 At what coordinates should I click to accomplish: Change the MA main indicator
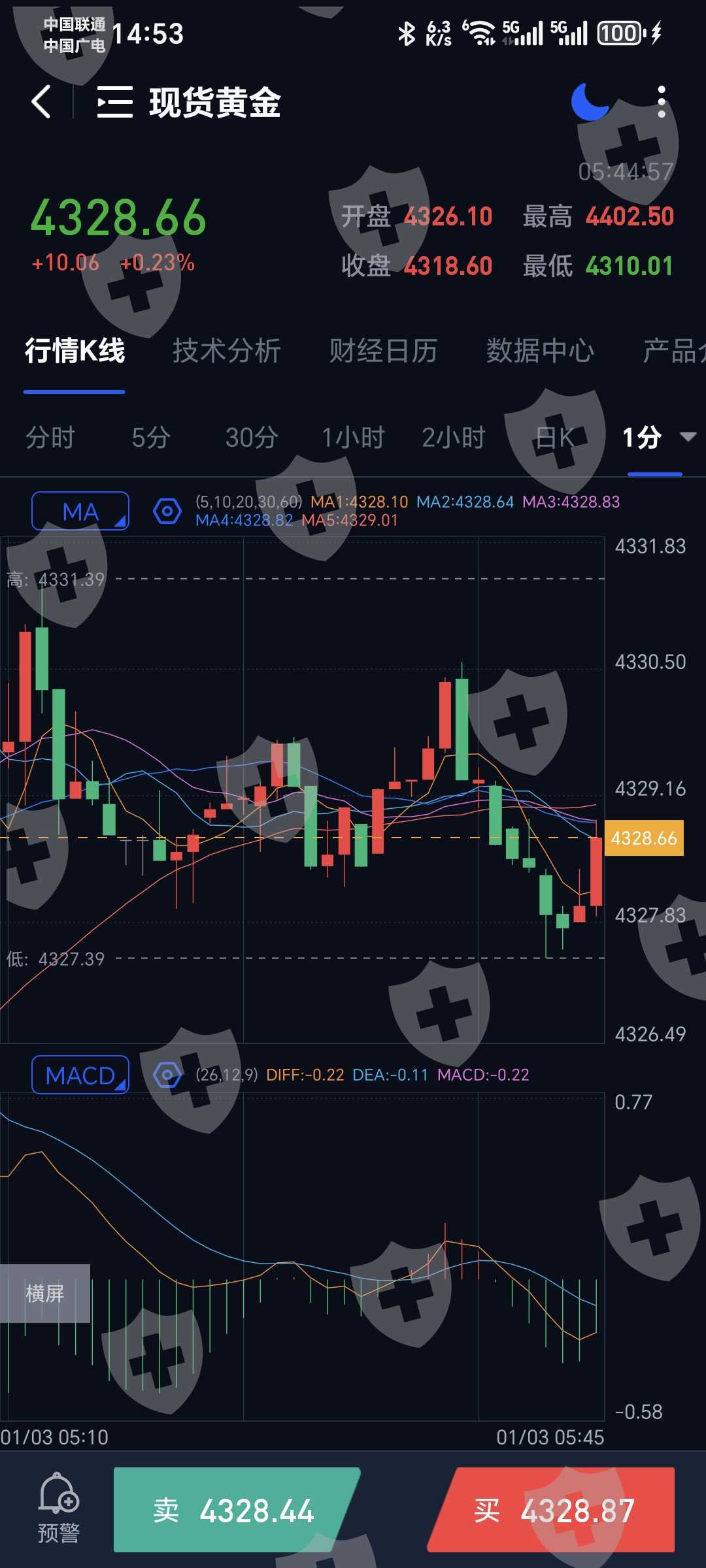pyautogui.click(x=80, y=511)
